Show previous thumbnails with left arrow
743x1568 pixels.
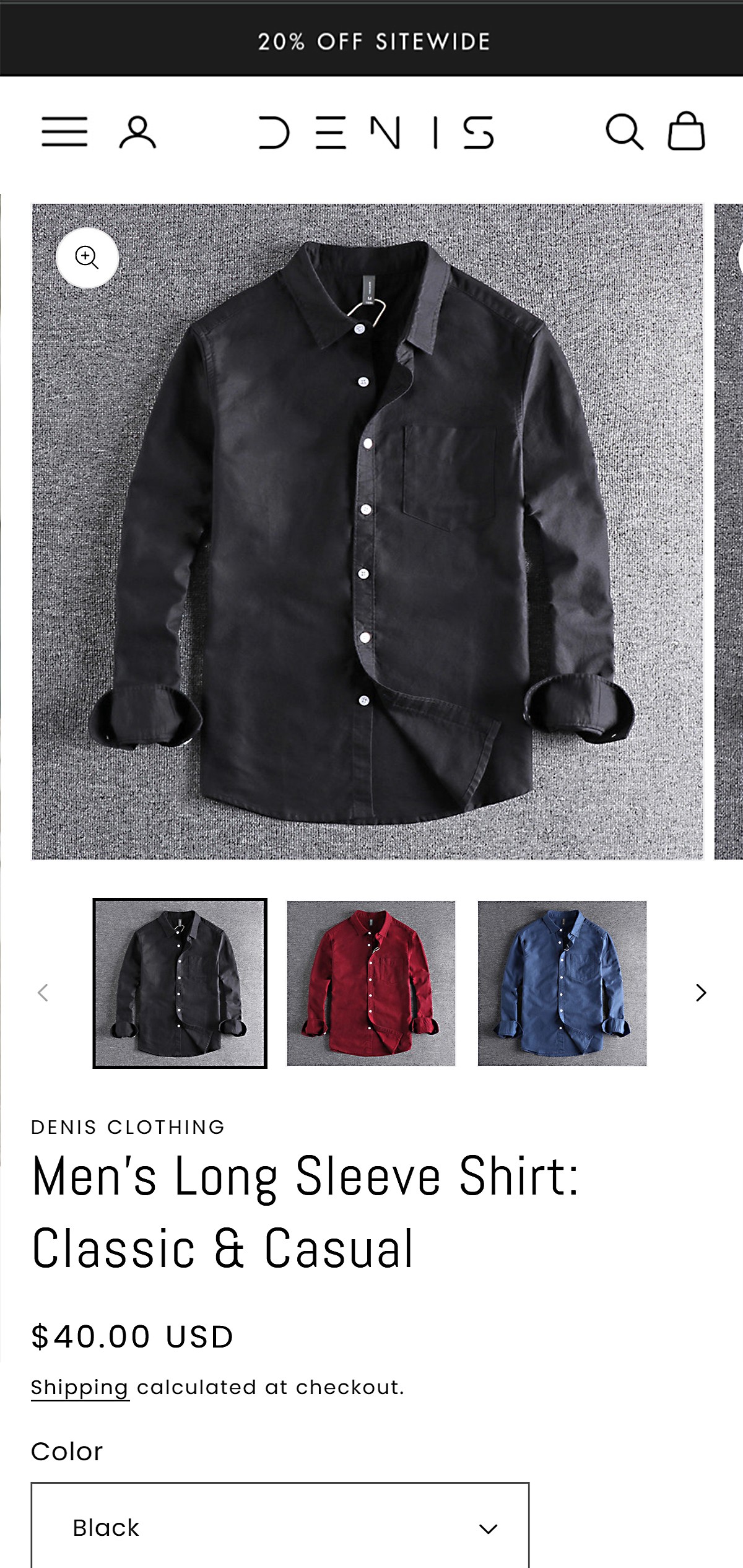[x=43, y=993]
